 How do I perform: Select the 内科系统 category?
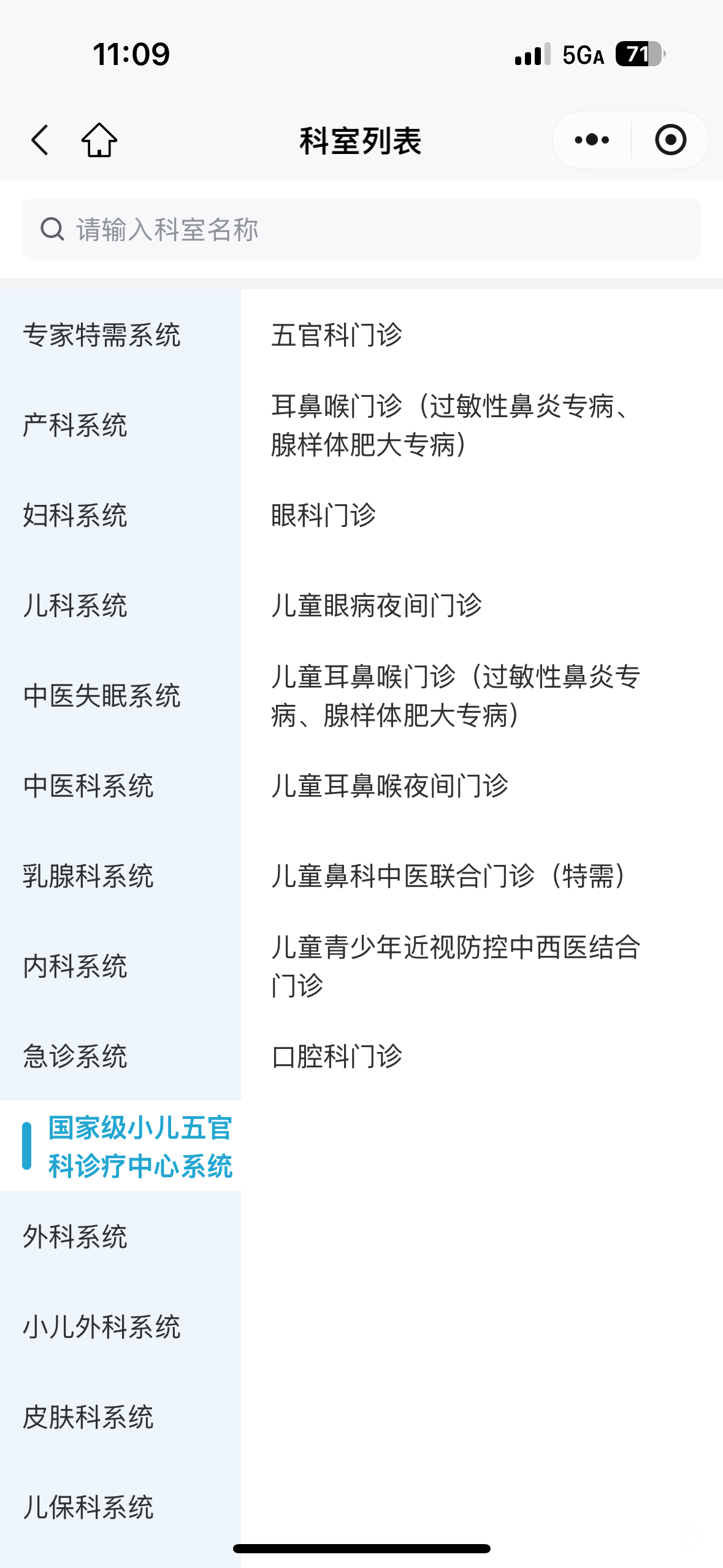[x=75, y=966]
